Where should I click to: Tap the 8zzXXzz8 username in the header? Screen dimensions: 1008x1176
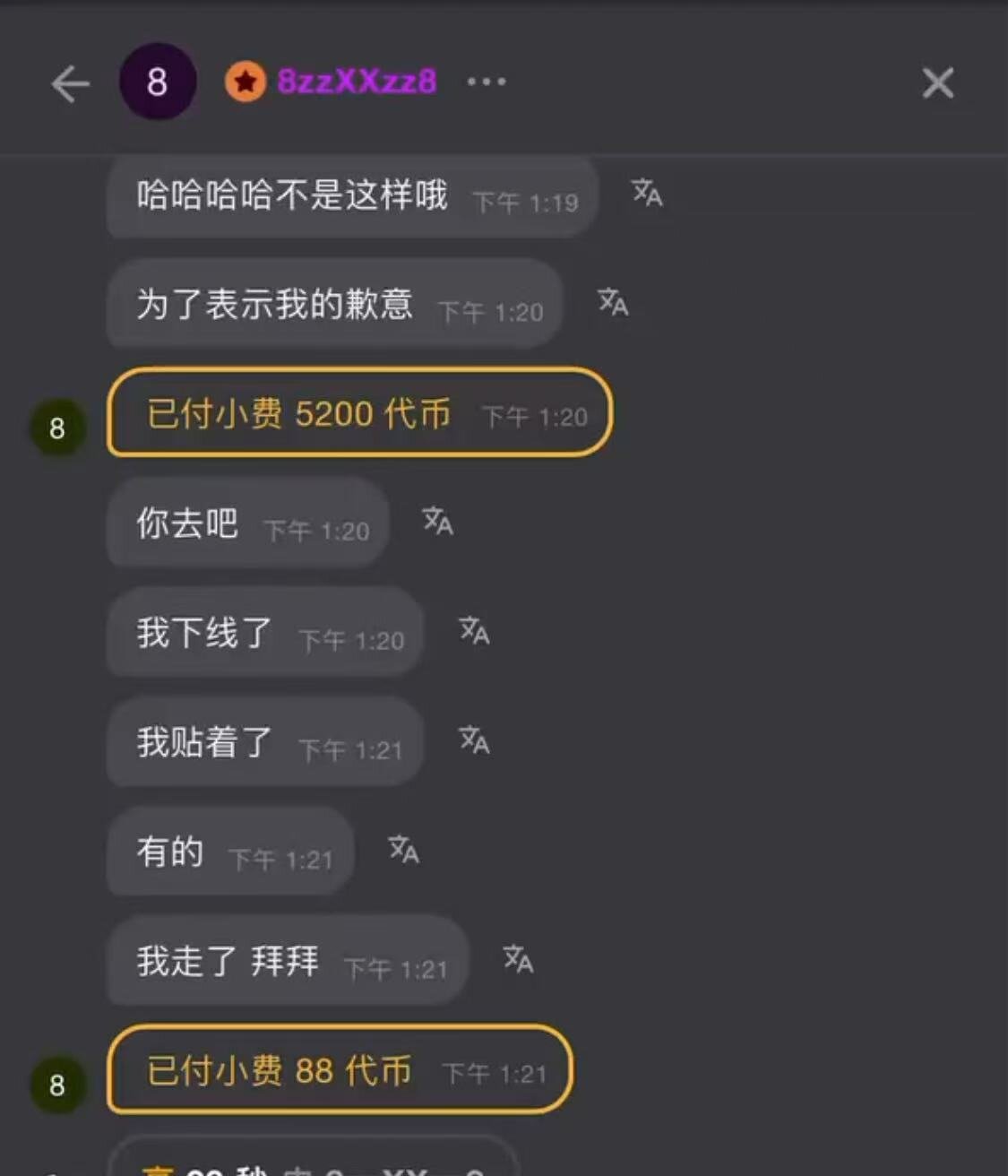click(357, 82)
